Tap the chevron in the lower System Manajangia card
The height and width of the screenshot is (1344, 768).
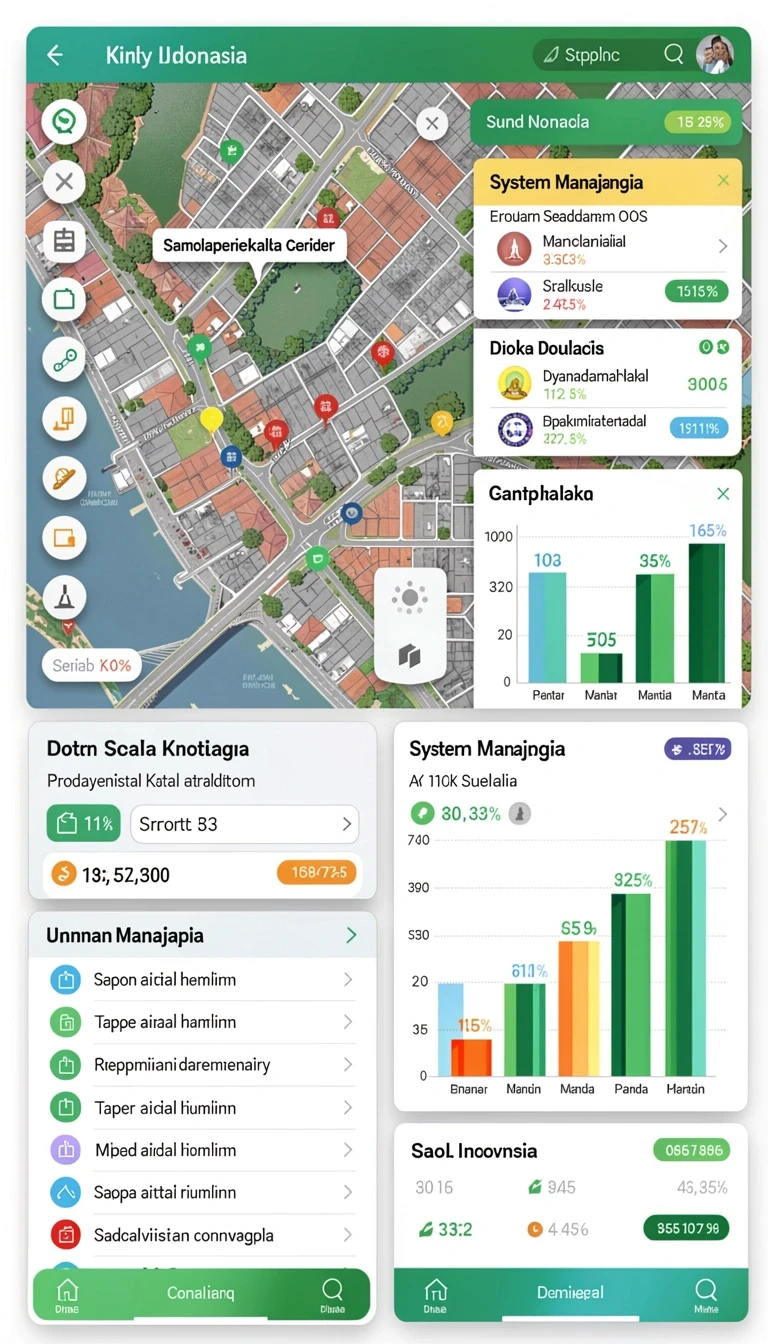[723, 815]
